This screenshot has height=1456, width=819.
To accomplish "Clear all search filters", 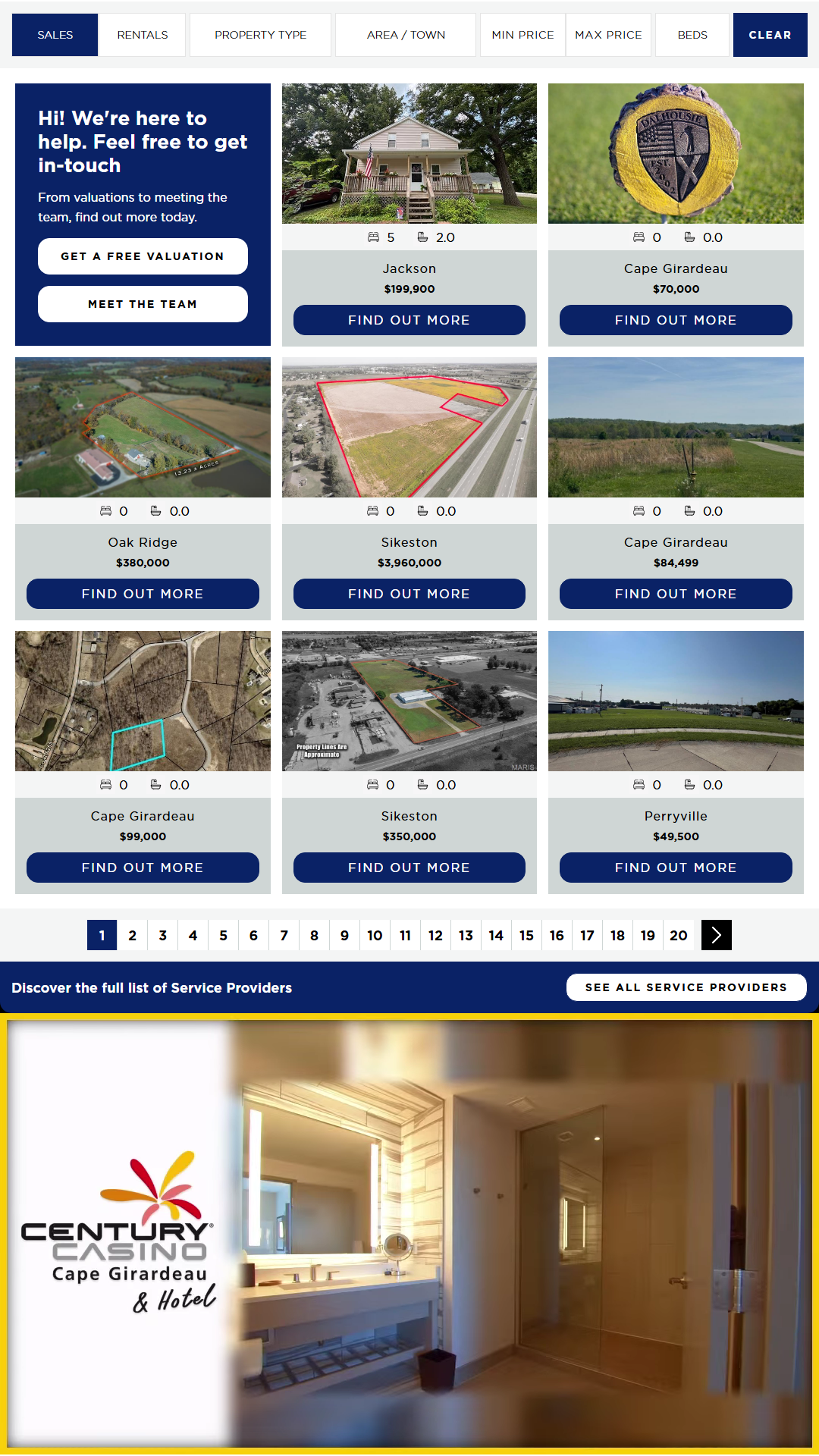I will [770, 35].
